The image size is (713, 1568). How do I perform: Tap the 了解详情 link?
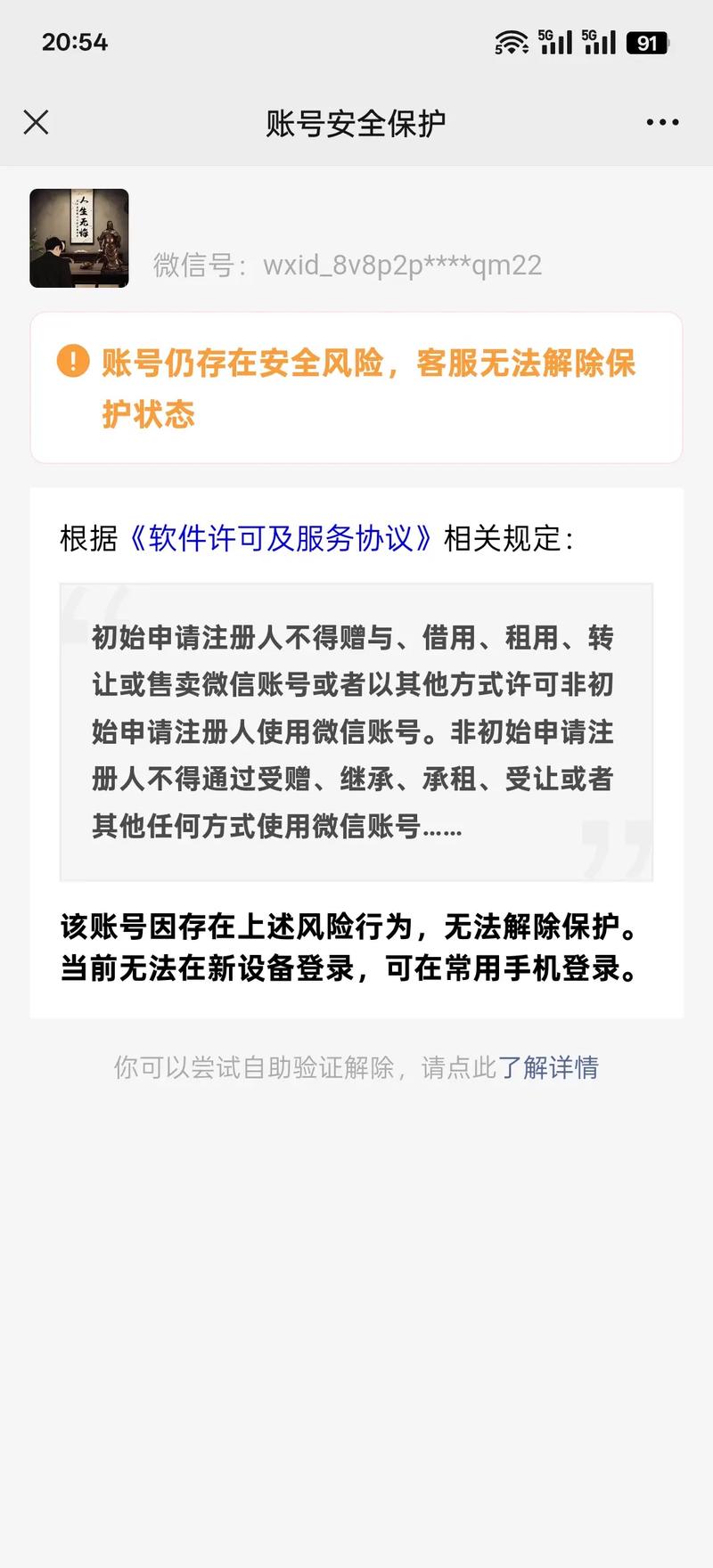[548, 1066]
